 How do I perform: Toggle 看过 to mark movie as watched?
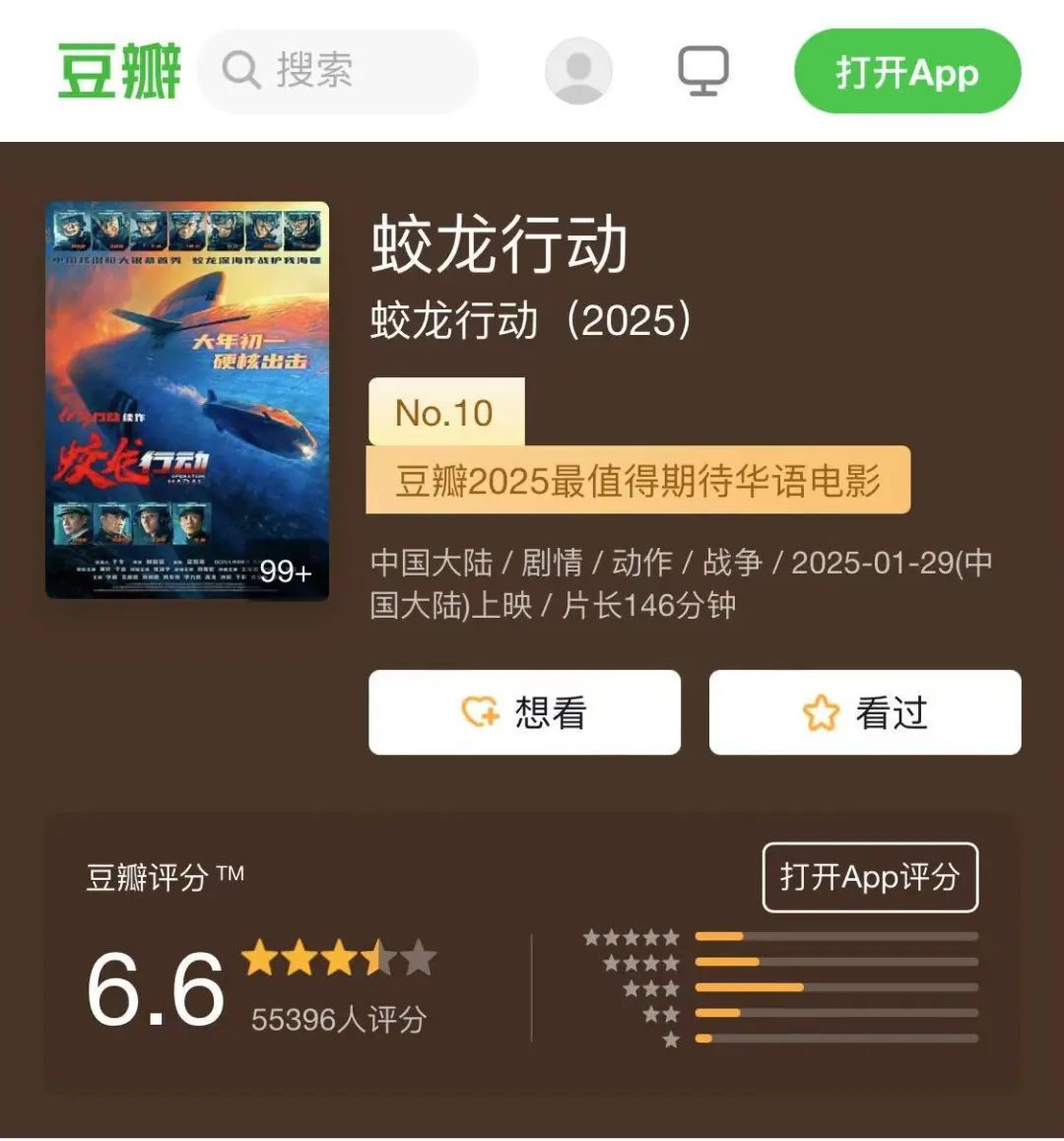865,712
